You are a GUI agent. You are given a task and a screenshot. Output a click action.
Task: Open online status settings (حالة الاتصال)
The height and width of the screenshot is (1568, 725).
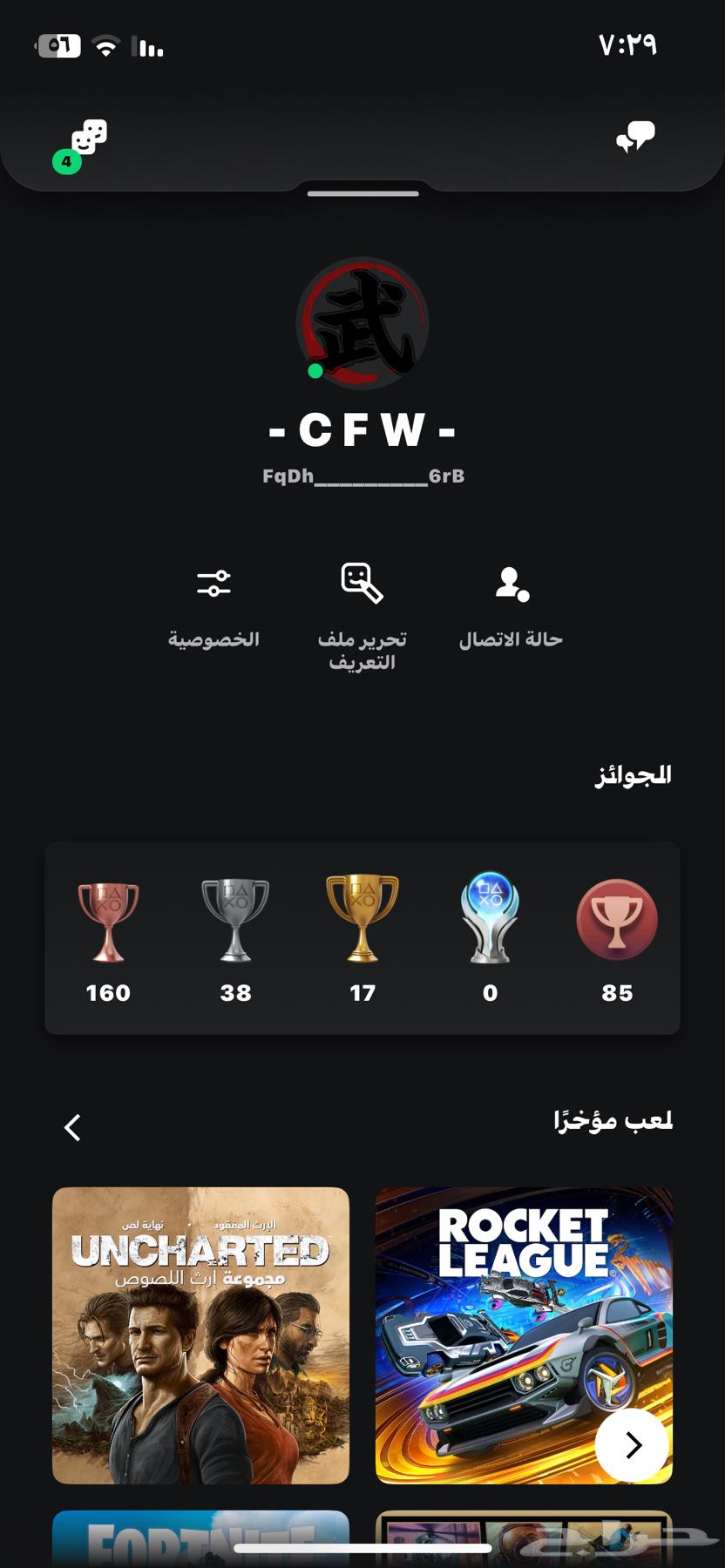pos(511,582)
